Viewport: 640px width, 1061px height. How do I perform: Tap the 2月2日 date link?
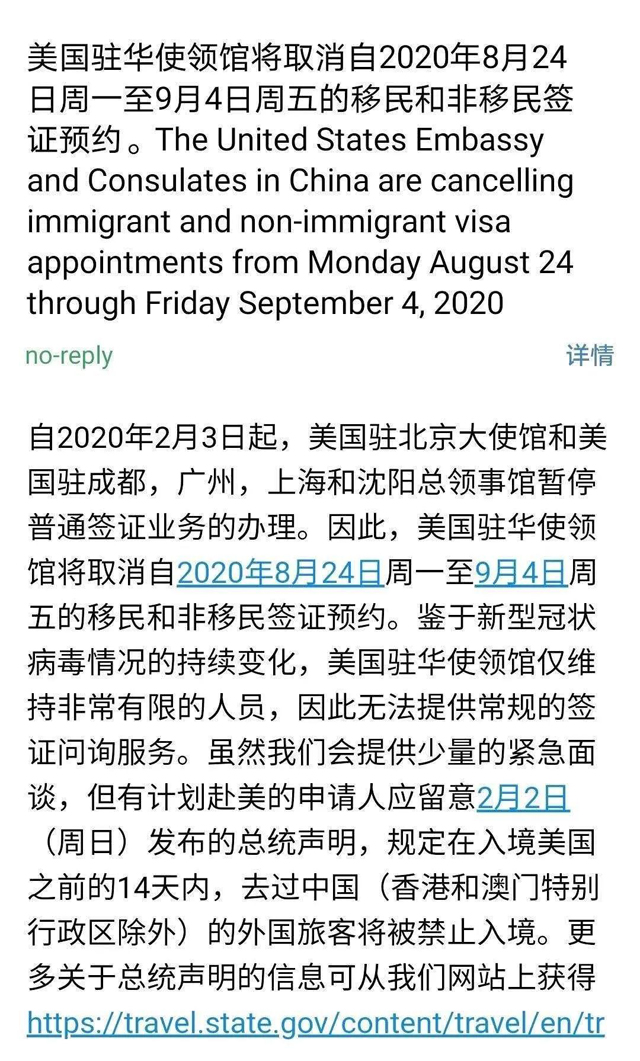click(x=523, y=797)
